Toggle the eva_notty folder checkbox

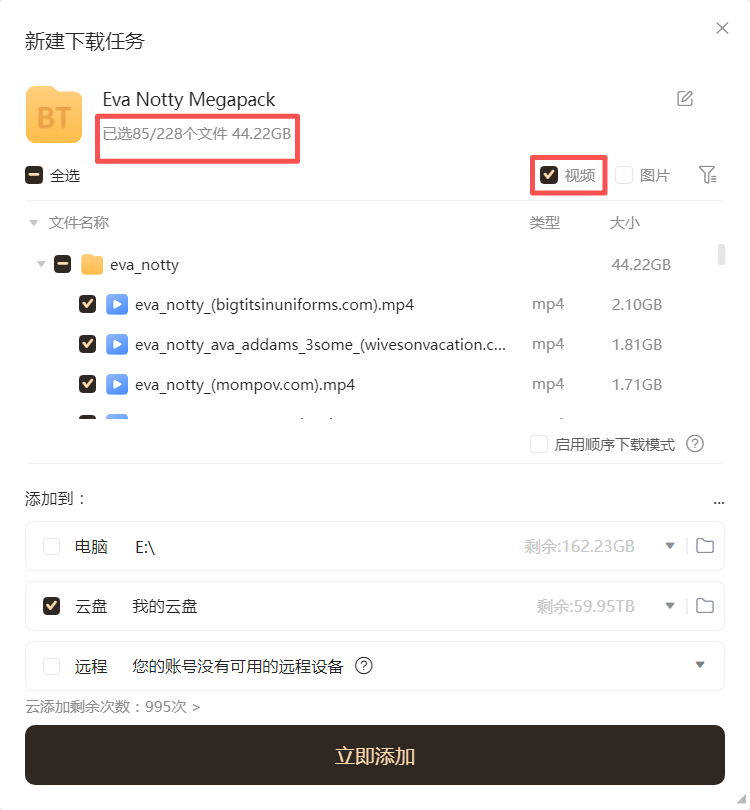pyautogui.click(x=62, y=265)
